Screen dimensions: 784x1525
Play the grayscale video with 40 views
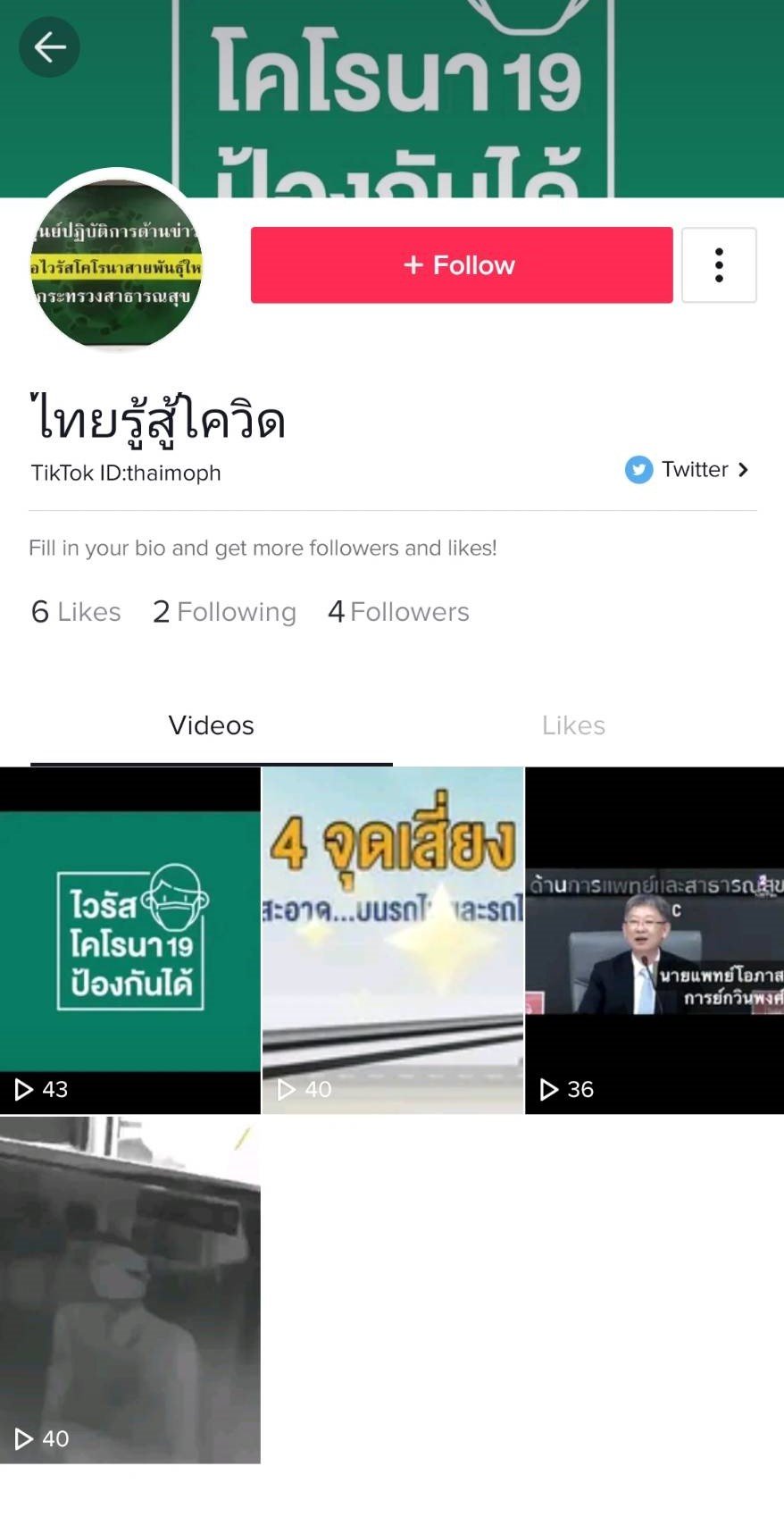pos(130,1289)
